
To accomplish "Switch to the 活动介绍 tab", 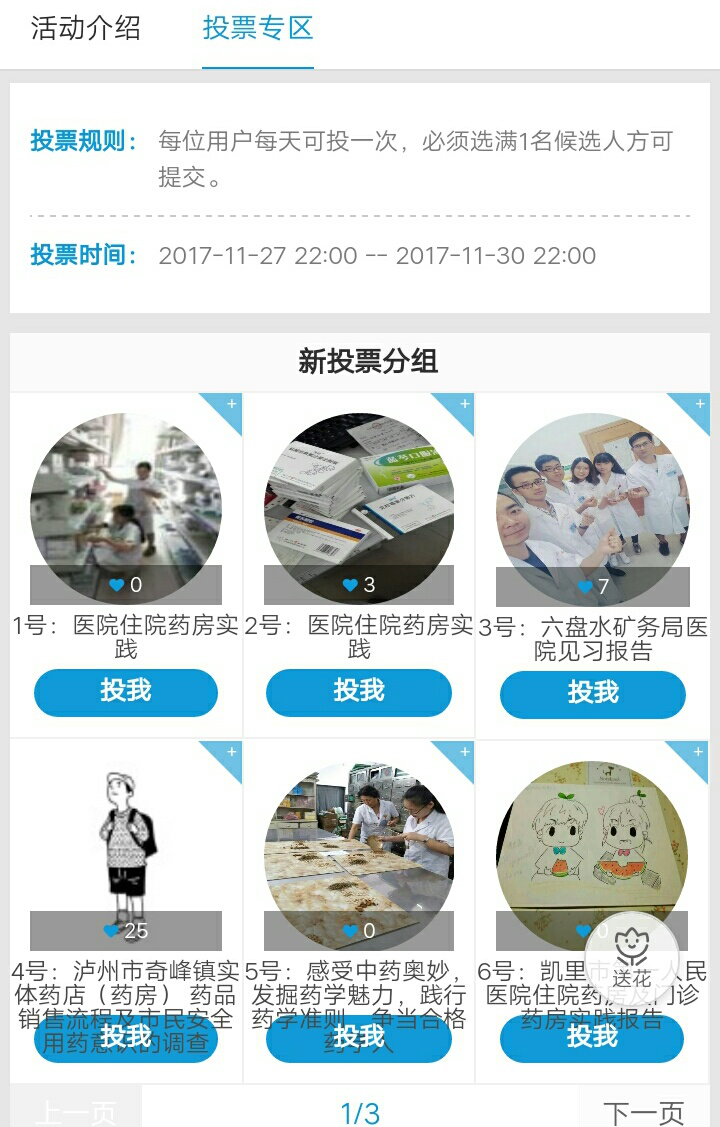I will (85, 28).
